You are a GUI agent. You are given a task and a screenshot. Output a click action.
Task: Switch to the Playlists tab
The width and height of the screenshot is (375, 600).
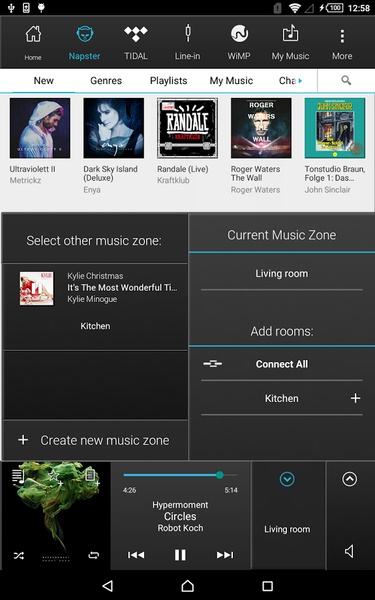pos(168,81)
